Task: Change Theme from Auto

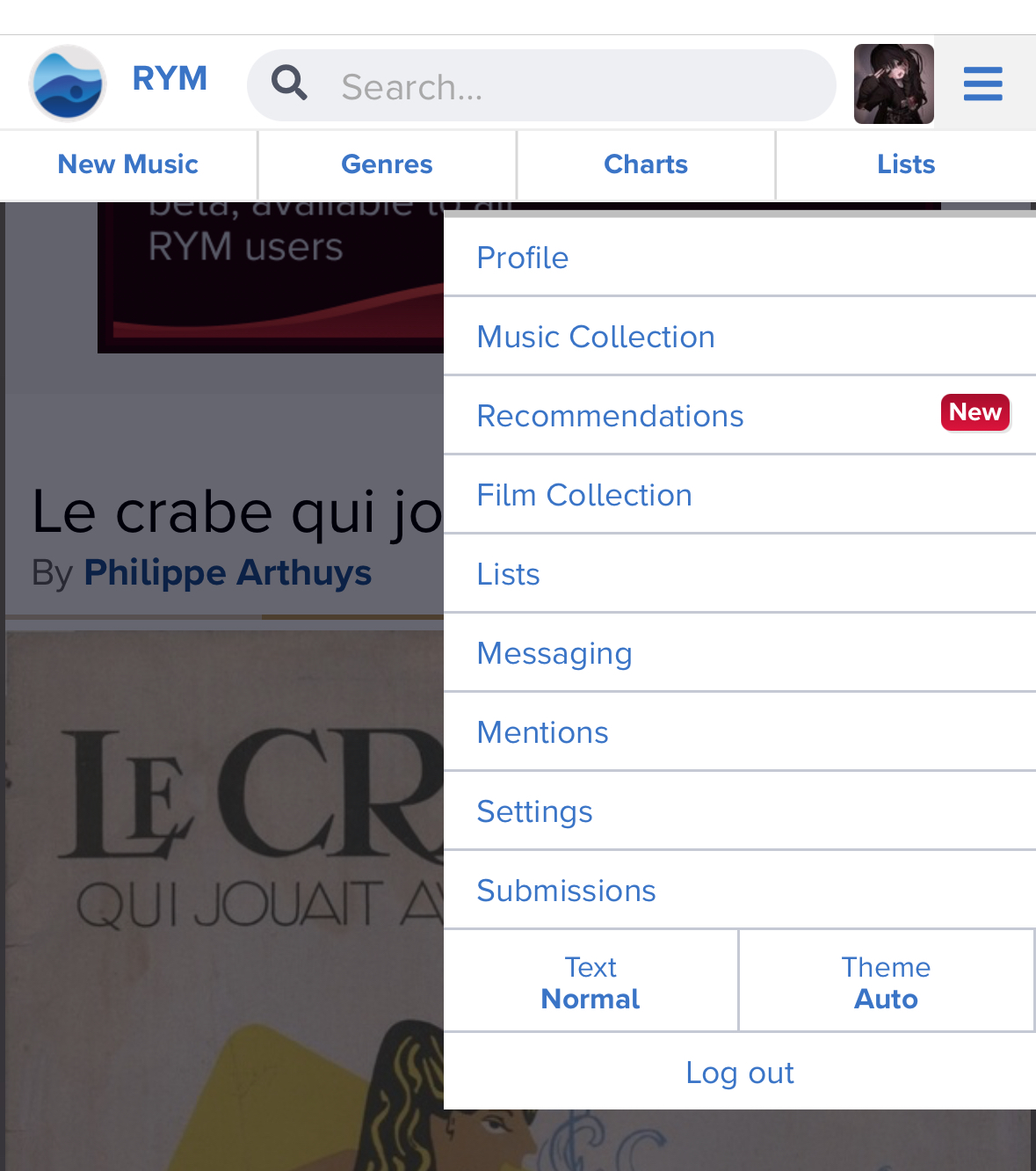Action: (x=886, y=983)
